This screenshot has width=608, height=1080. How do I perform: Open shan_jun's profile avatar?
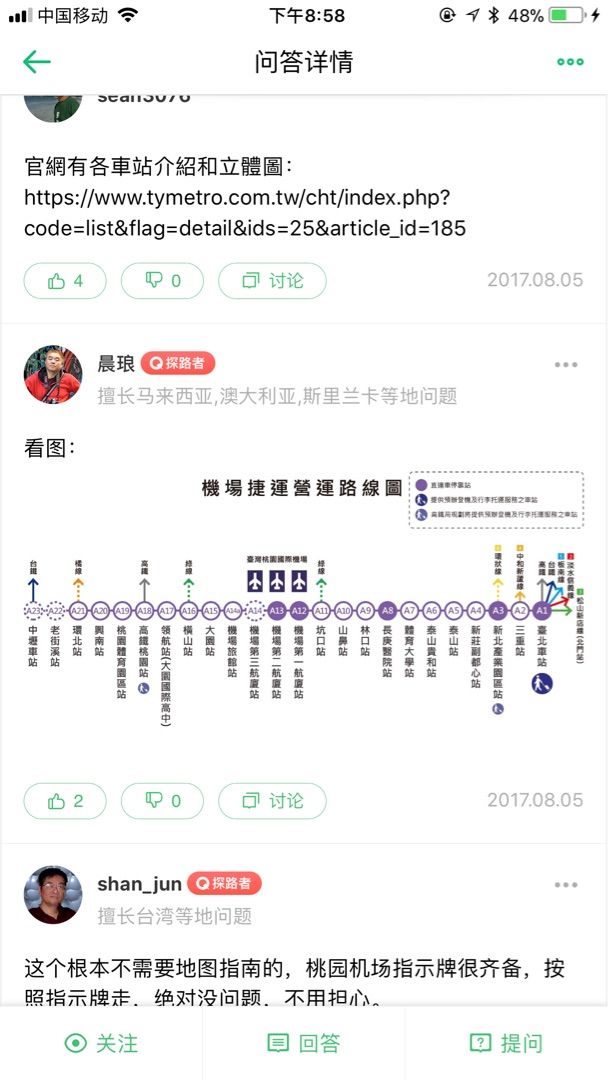[x=53, y=894]
